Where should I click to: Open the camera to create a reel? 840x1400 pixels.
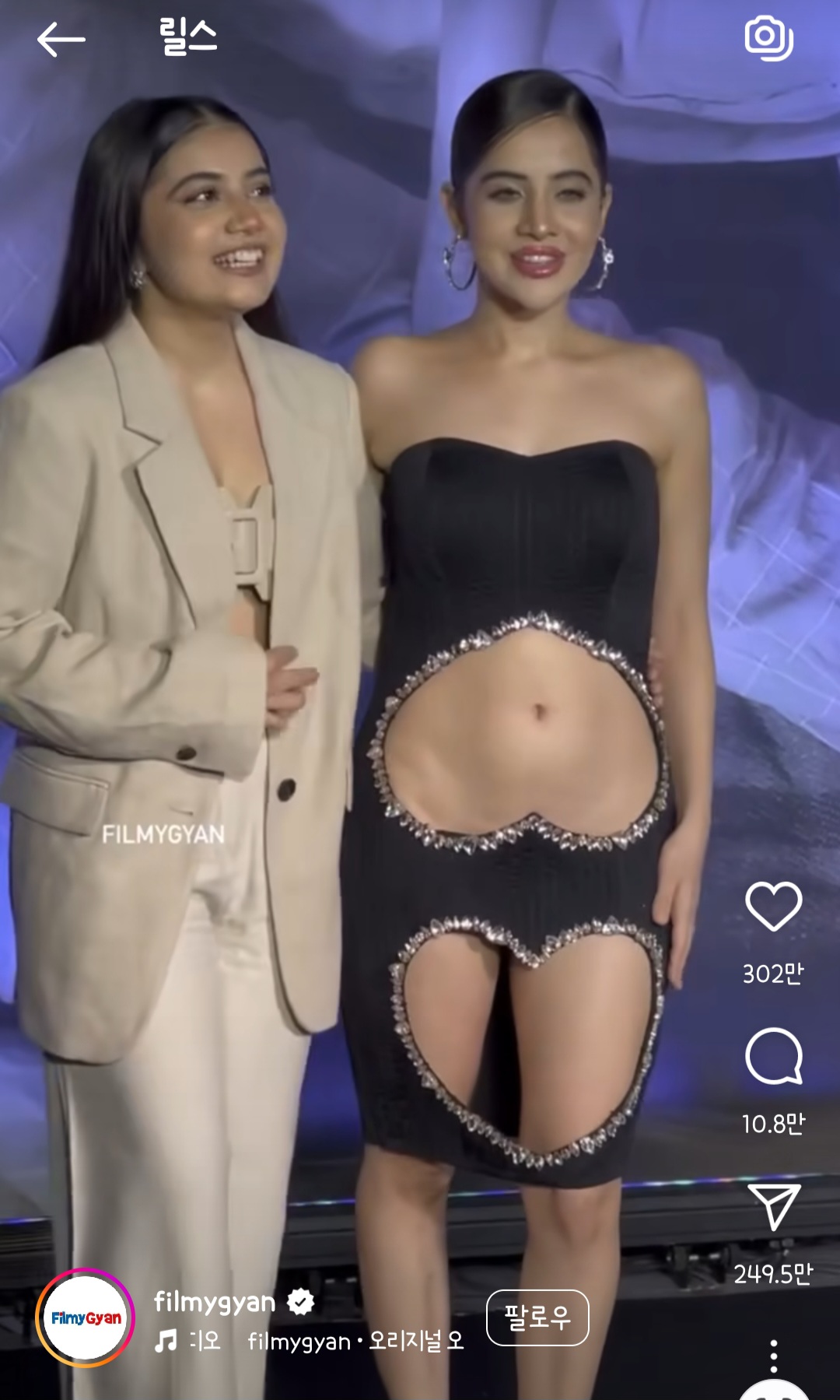768,37
